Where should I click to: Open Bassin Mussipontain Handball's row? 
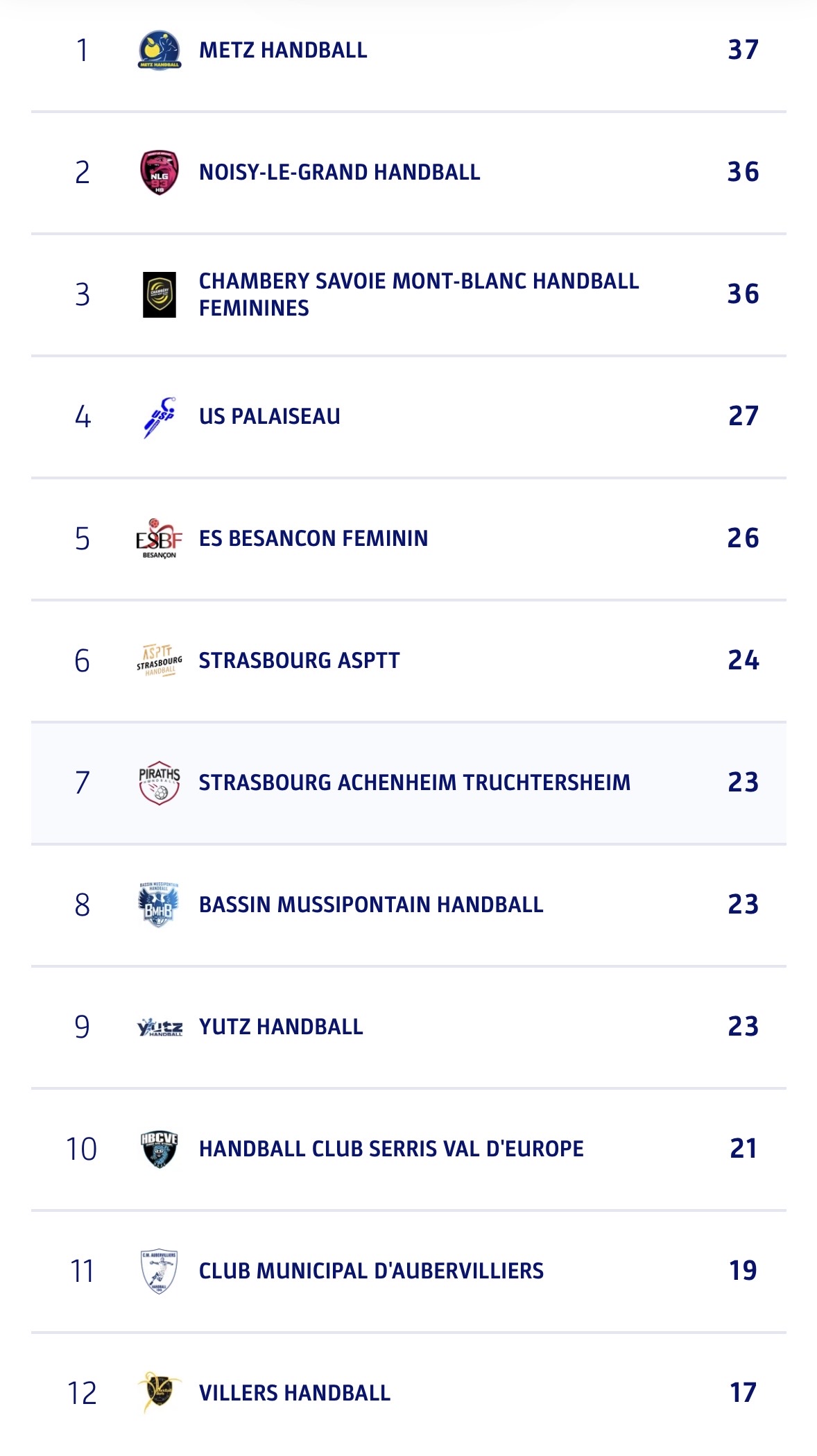click(x=370, y=905)
